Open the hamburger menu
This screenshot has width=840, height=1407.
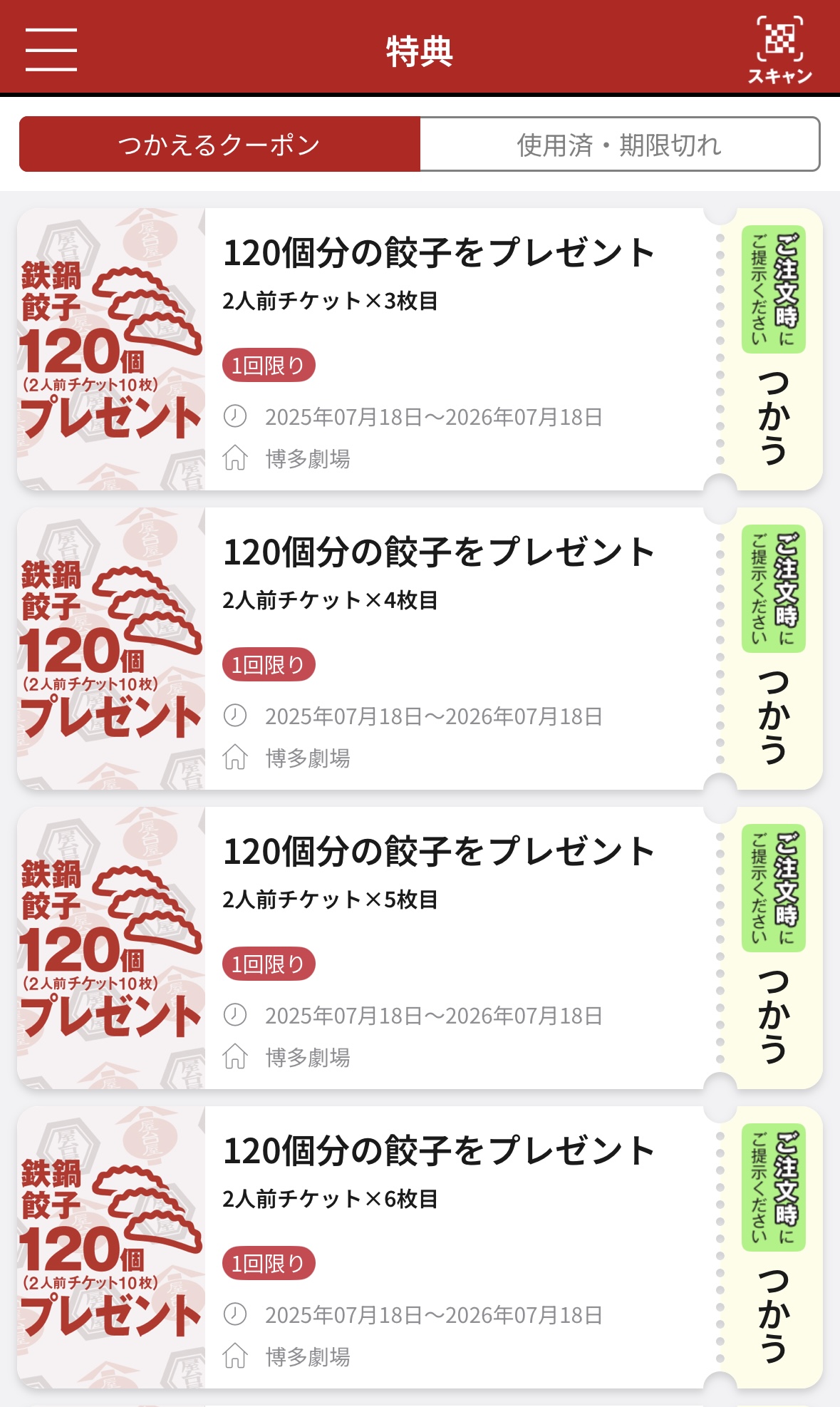point(51,50)
